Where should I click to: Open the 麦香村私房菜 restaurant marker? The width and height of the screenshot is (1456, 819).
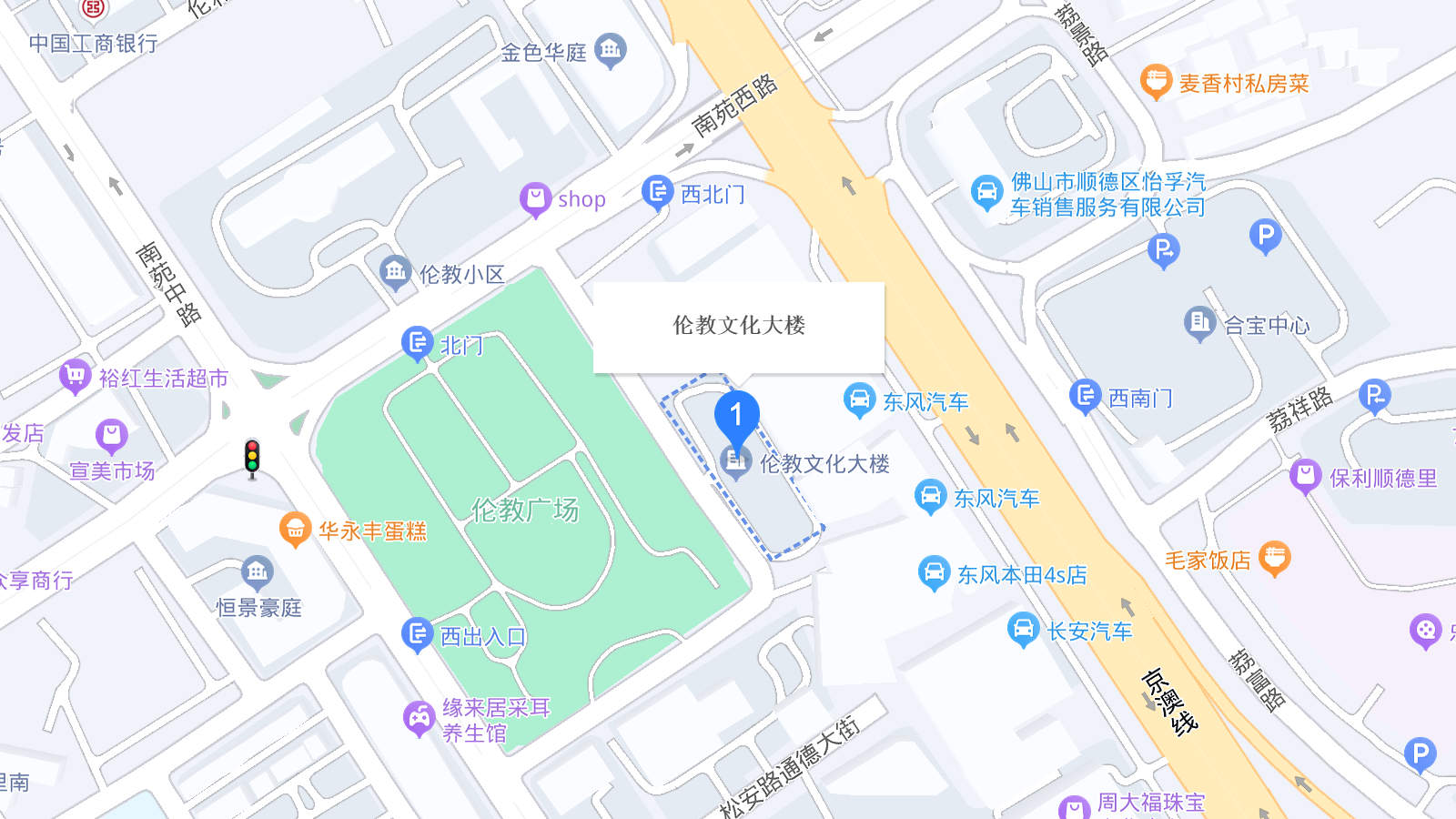coord(1155,83)
